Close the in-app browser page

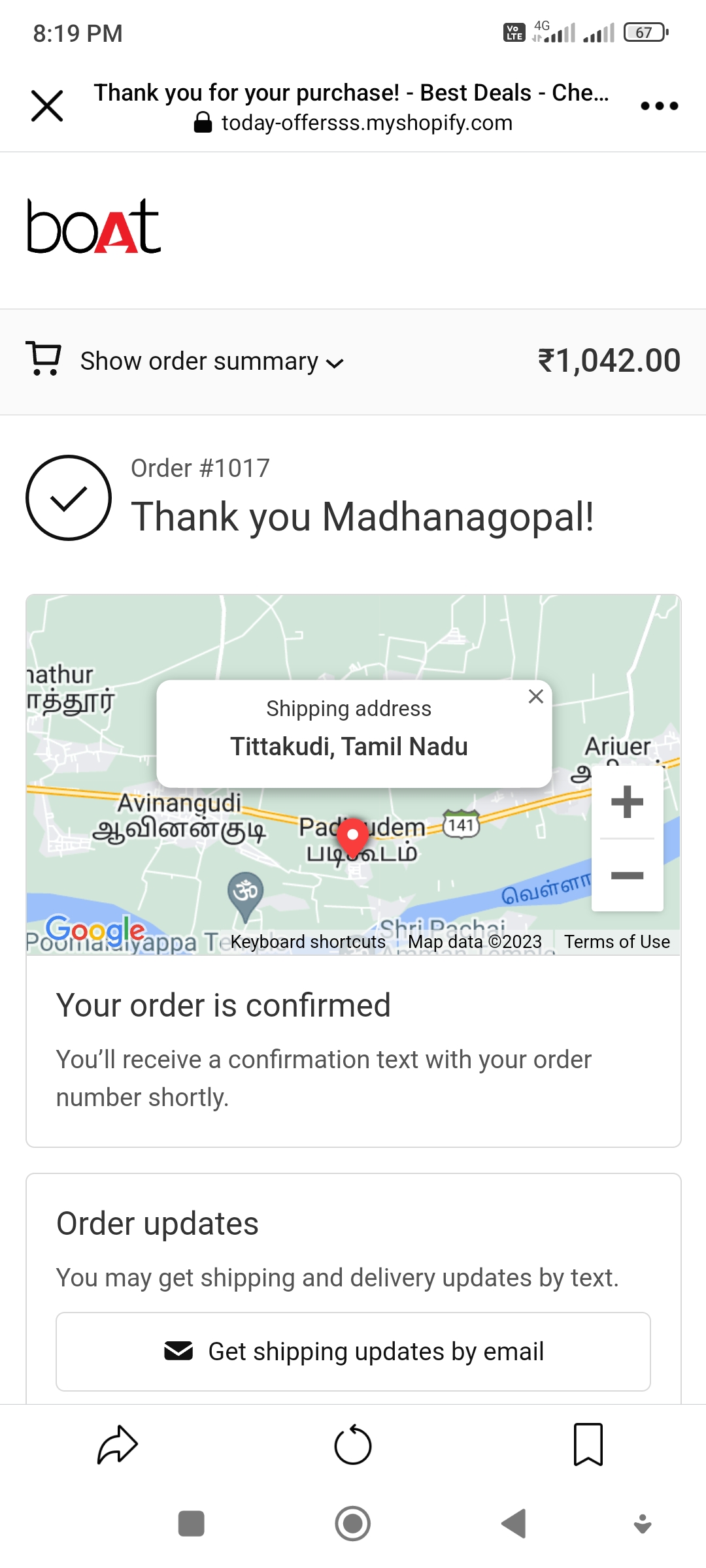(x=47, y=106)
